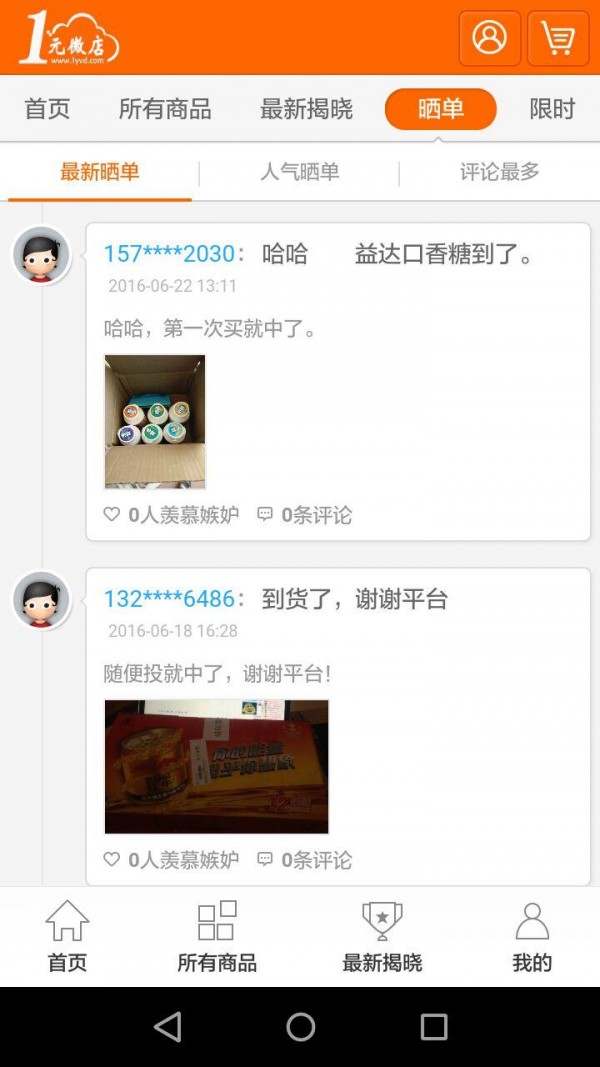
Task: Switch to the 最新揭晓 top tab
Action: [306, 109]
